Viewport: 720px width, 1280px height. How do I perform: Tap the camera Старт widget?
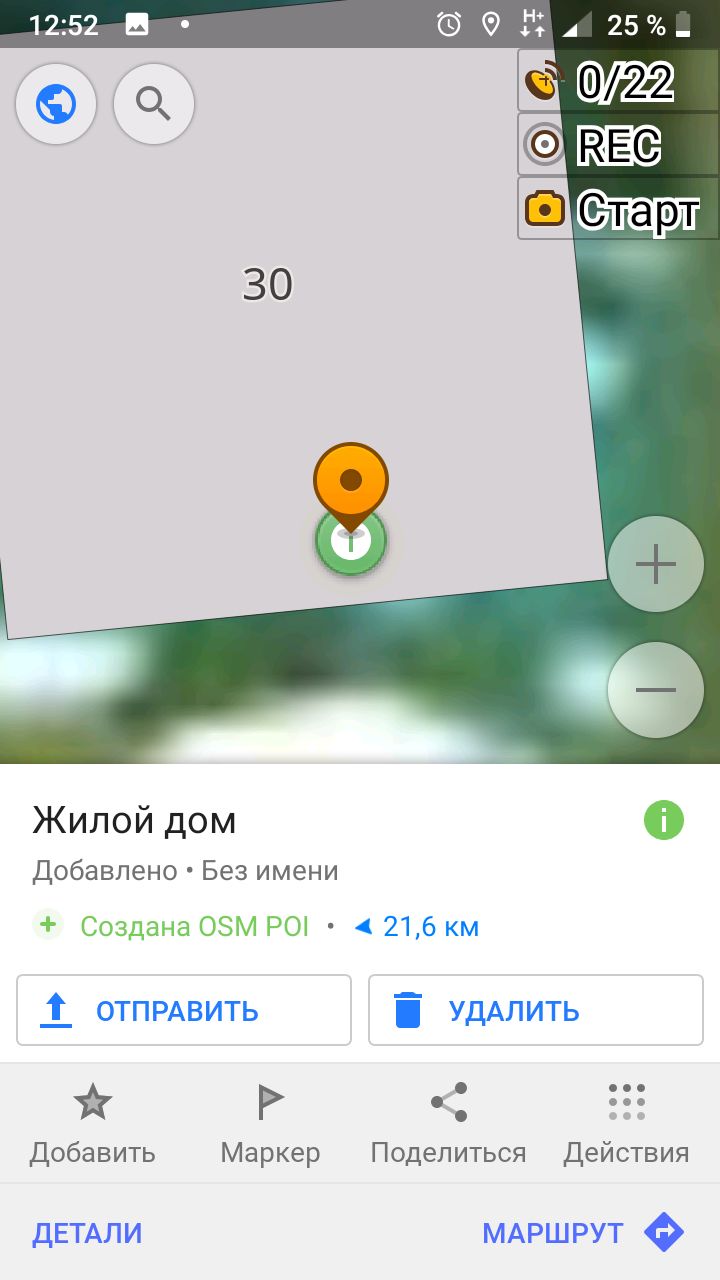(x=618, y=209)
